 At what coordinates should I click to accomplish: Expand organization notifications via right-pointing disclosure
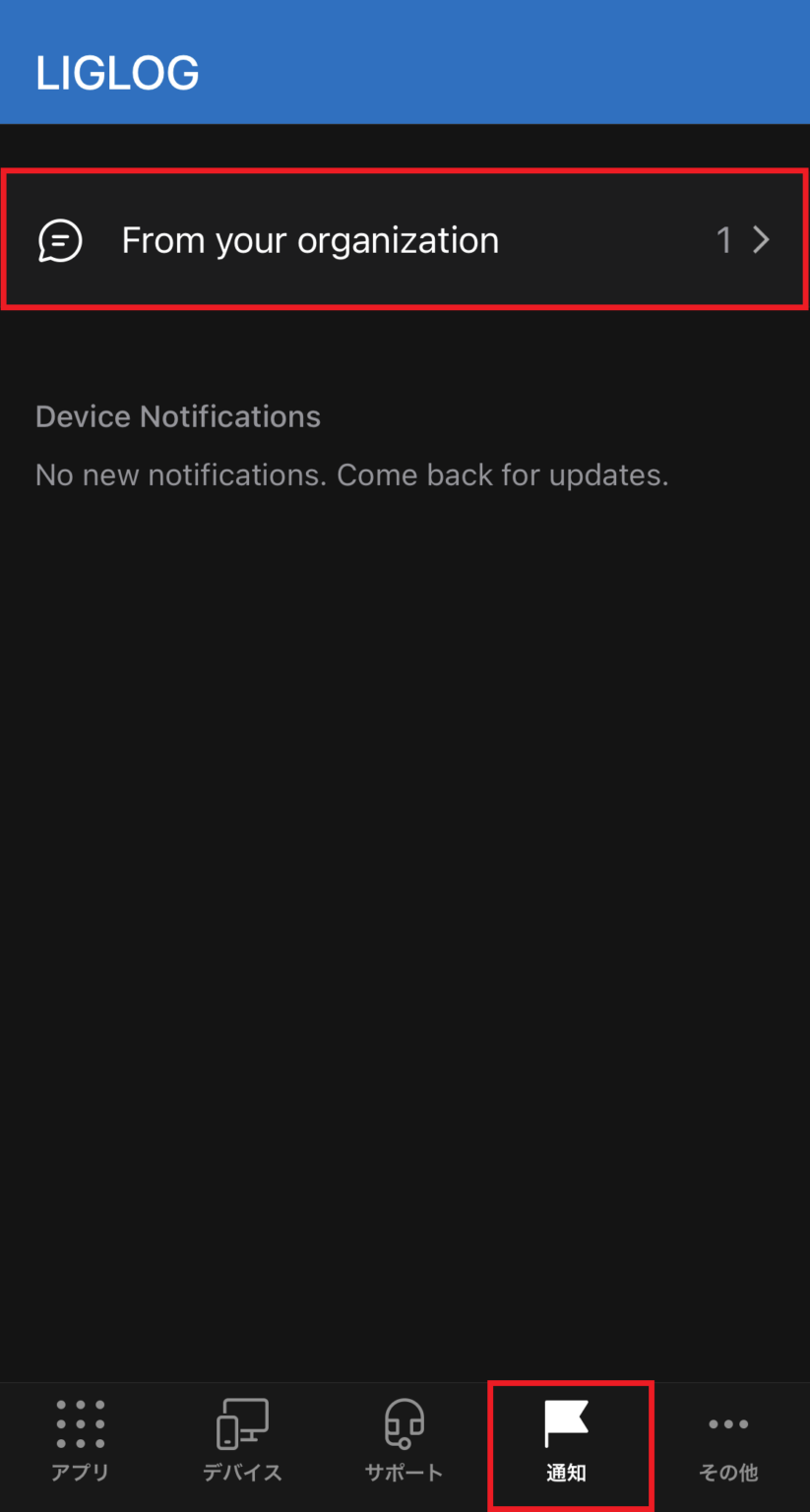[x=761, y=239]
